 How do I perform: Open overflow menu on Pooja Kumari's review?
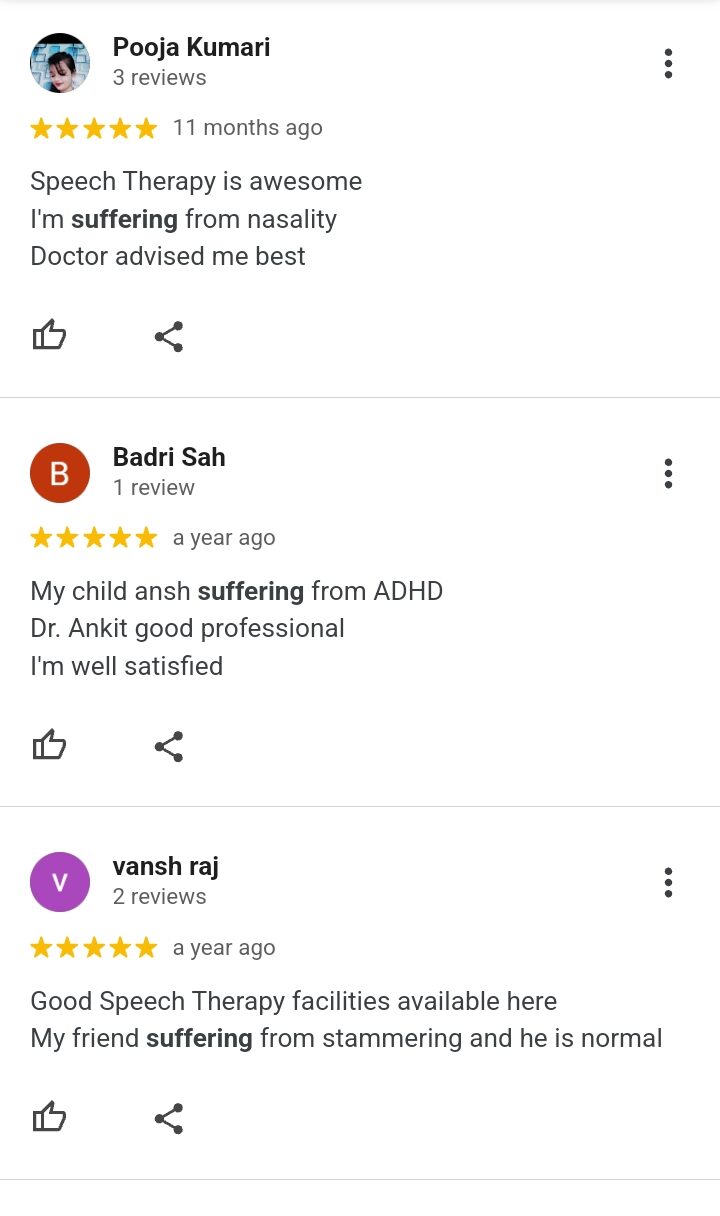[x=668, y=63]
